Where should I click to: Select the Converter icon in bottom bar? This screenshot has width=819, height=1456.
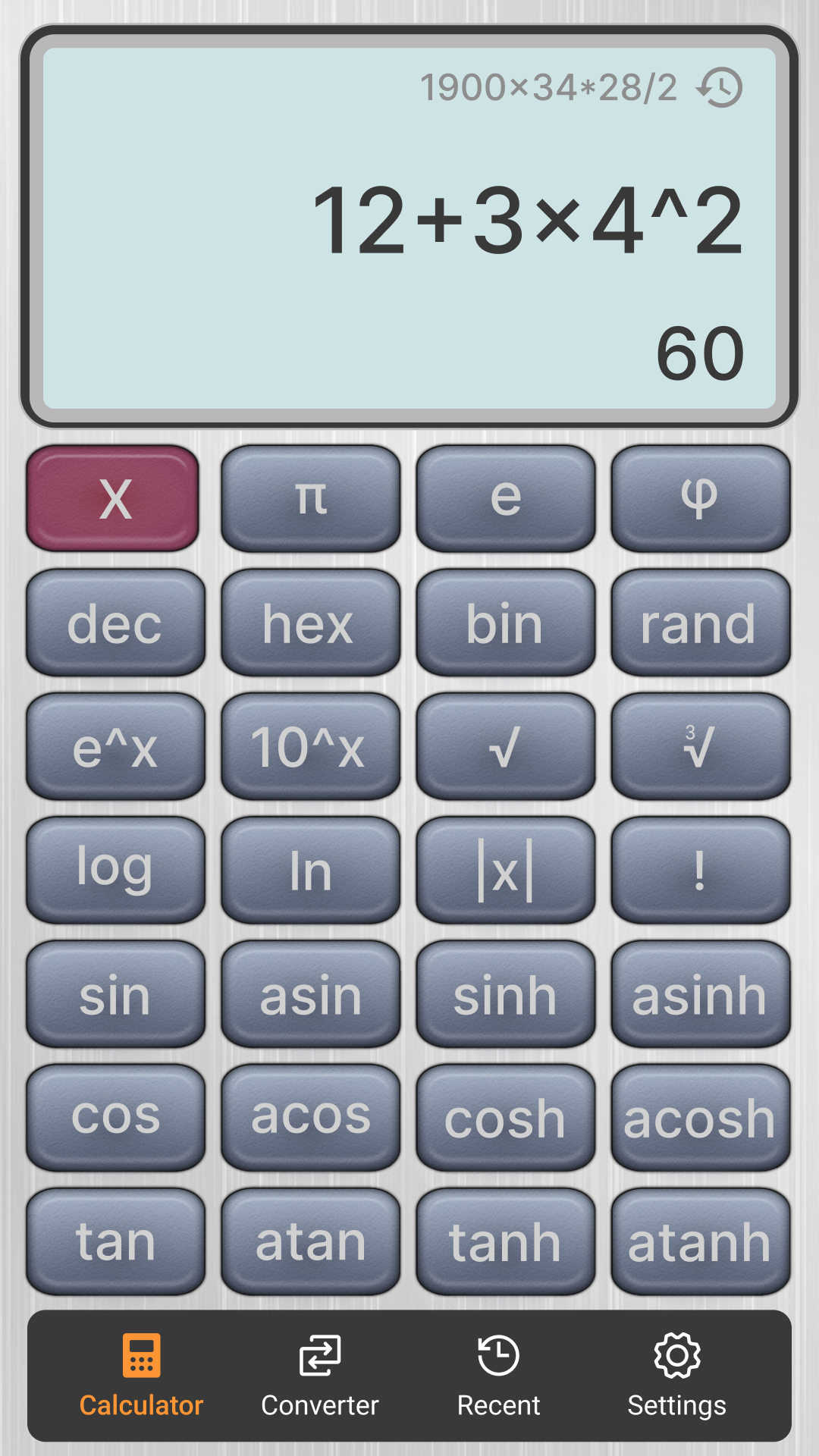(x=319, y=1354)
